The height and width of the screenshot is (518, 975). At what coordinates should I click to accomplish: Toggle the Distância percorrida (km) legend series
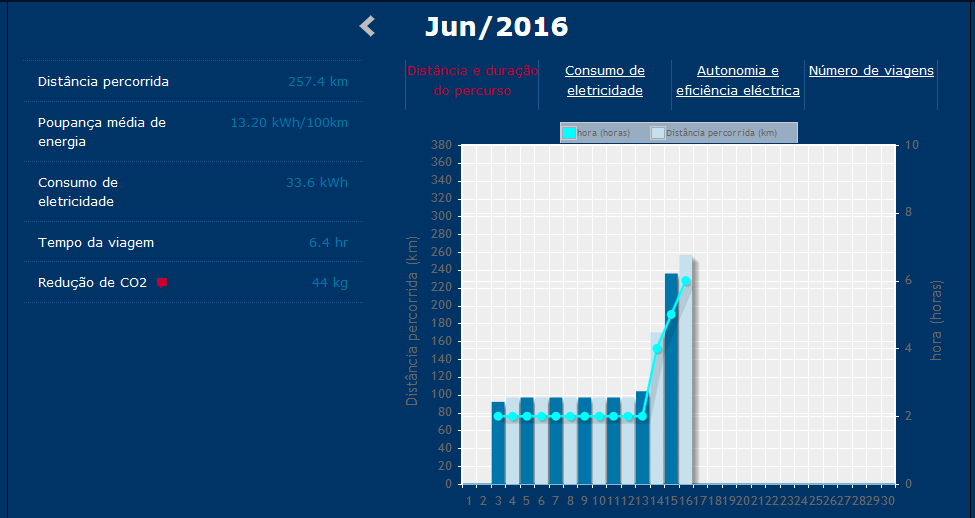tap(714, 133)
